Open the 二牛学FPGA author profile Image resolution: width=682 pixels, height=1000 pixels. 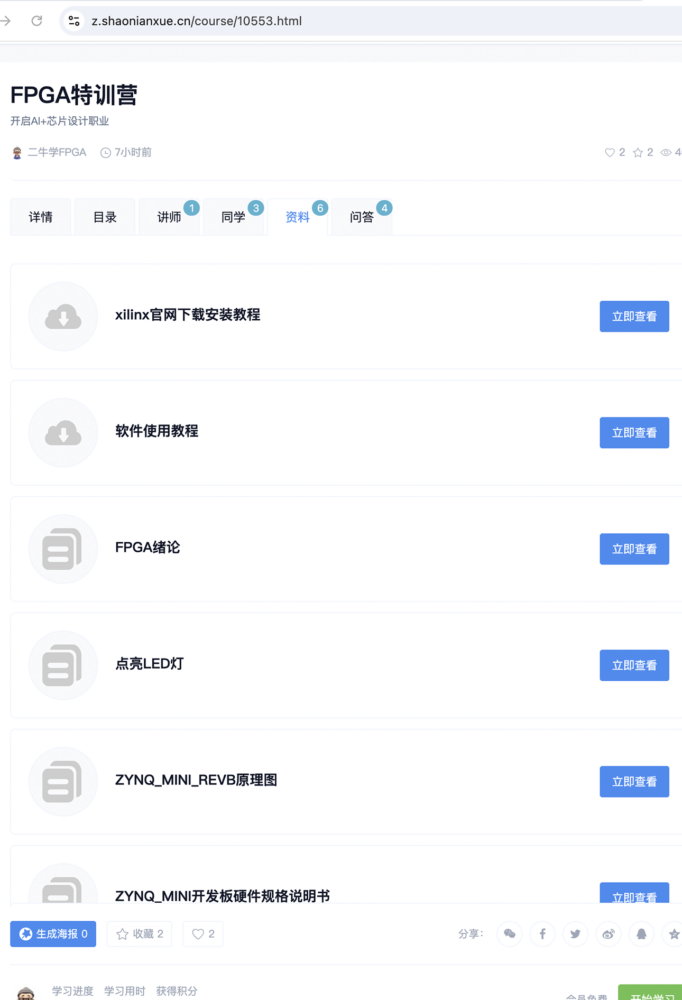click(56, 152)
